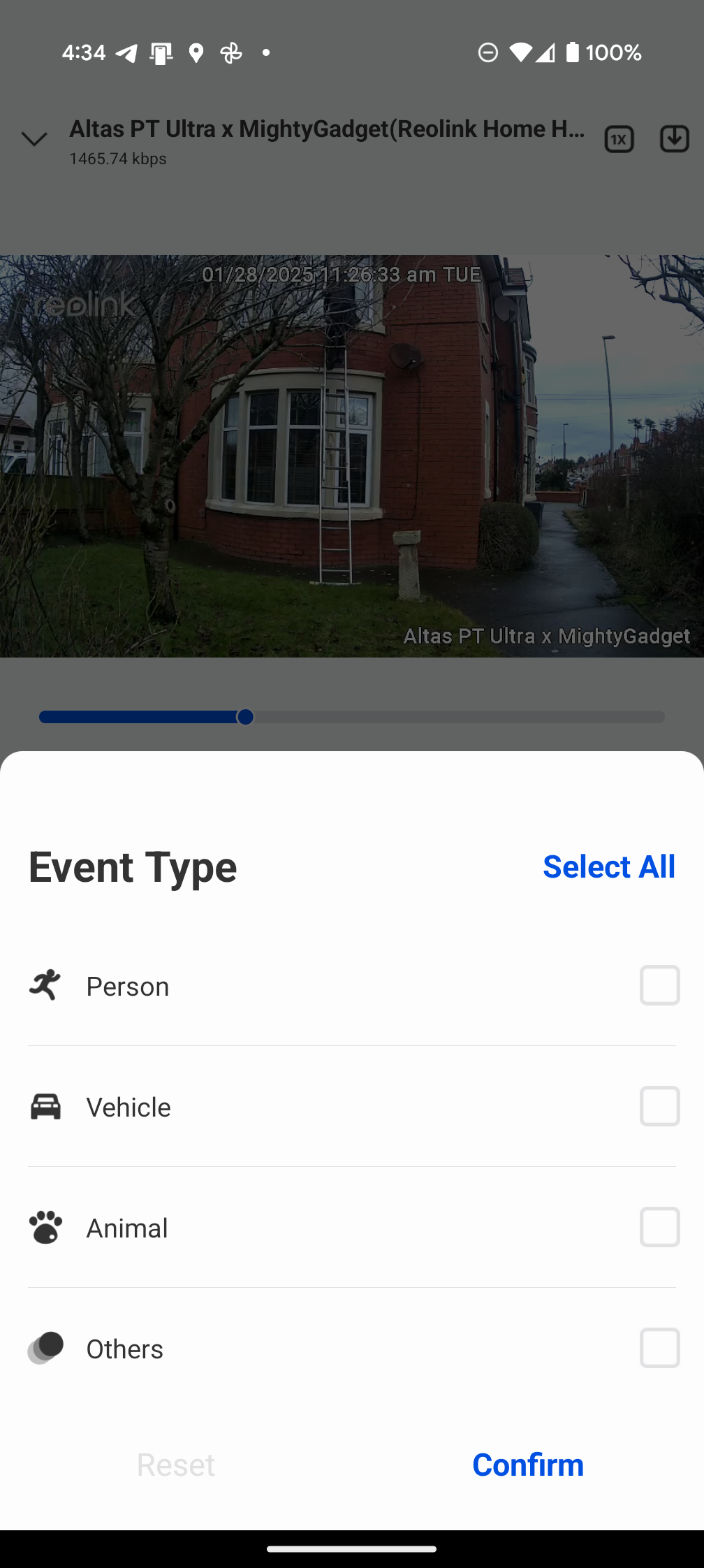Enable the Animal event filter checkbox
Screen dimensions: 704x1568
659,1227
